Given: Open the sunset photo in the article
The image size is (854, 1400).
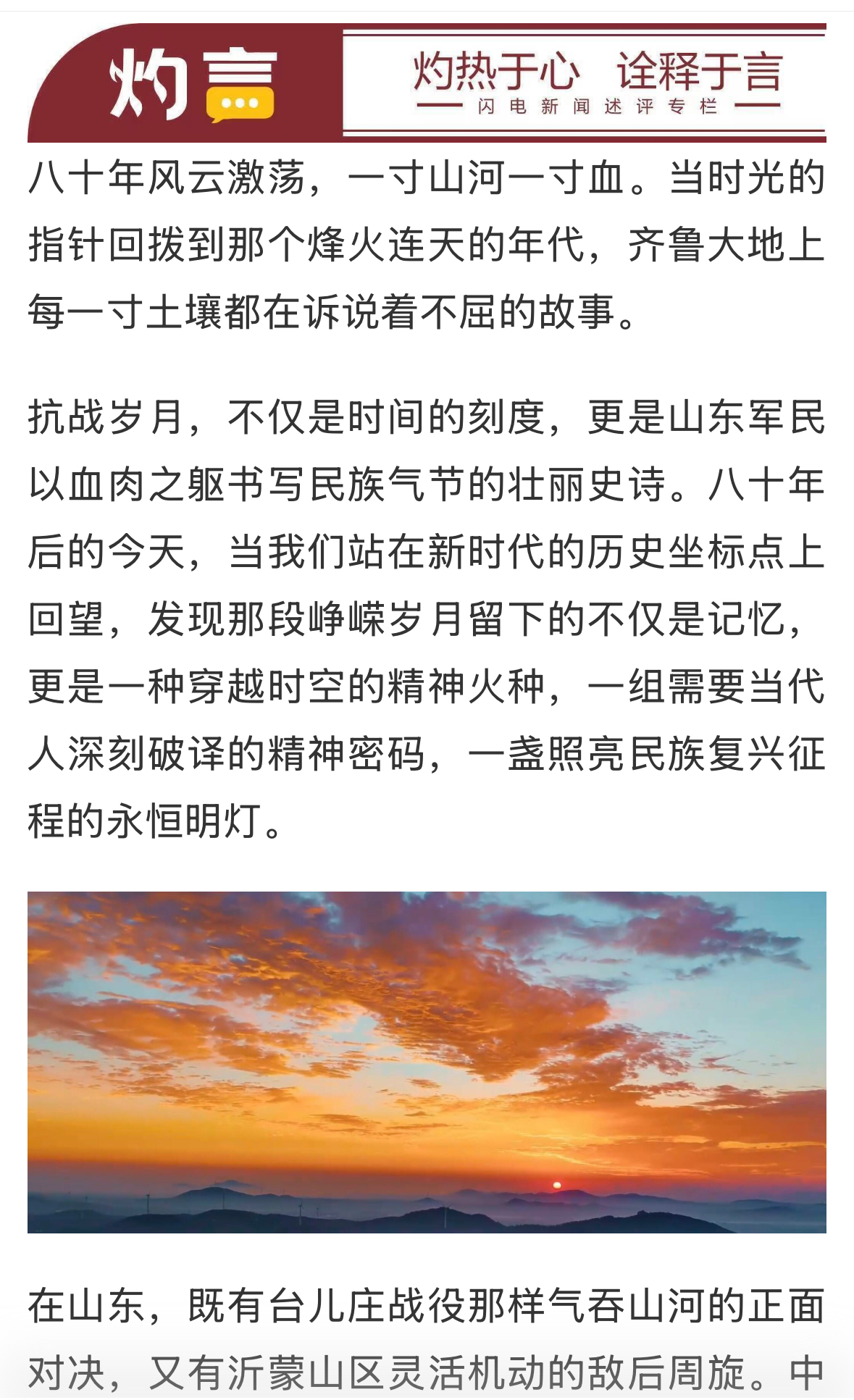Looking at the screenshot, I should 427,1062.
